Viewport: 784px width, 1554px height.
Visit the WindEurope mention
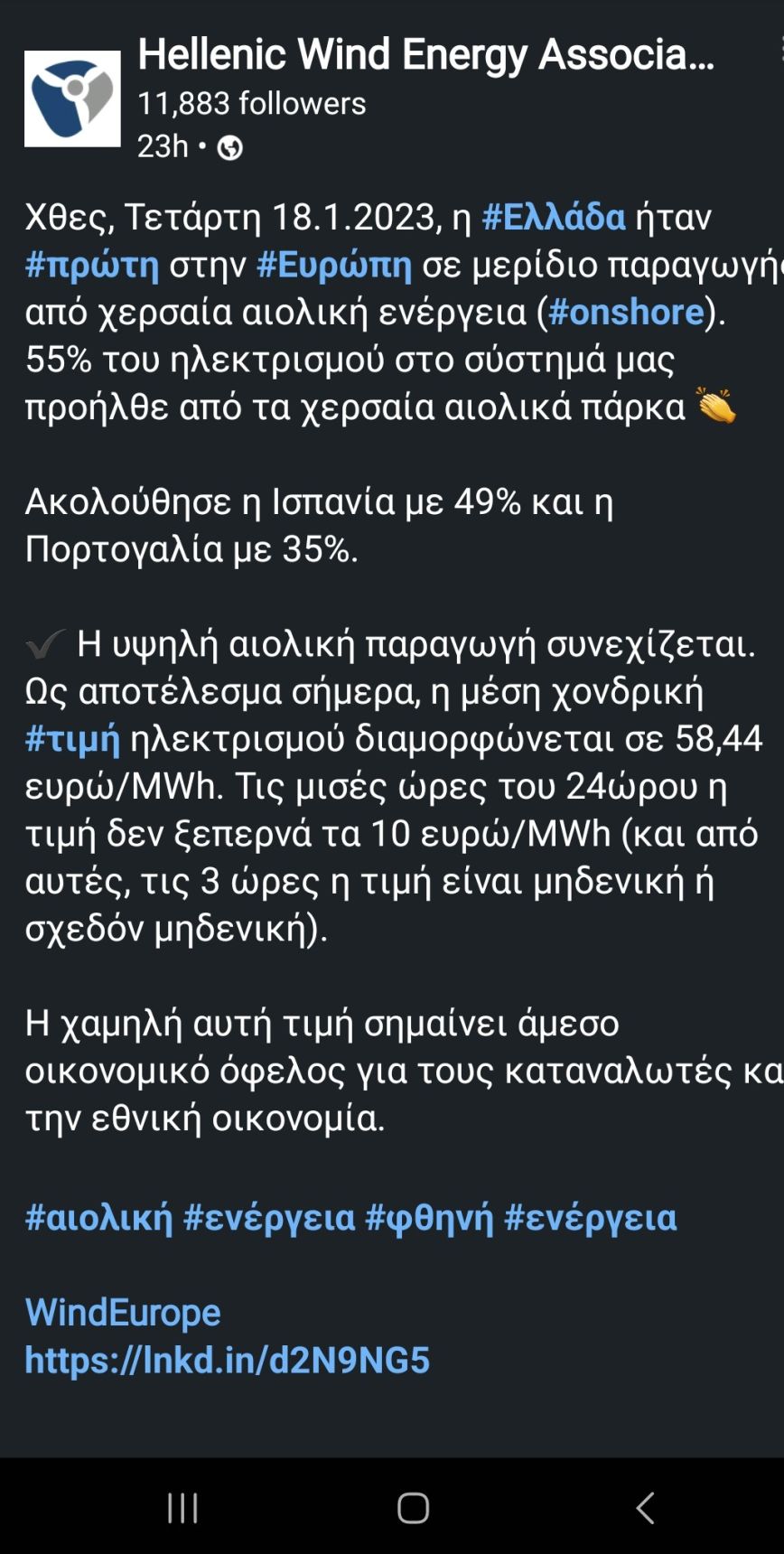pos(123,1312)
